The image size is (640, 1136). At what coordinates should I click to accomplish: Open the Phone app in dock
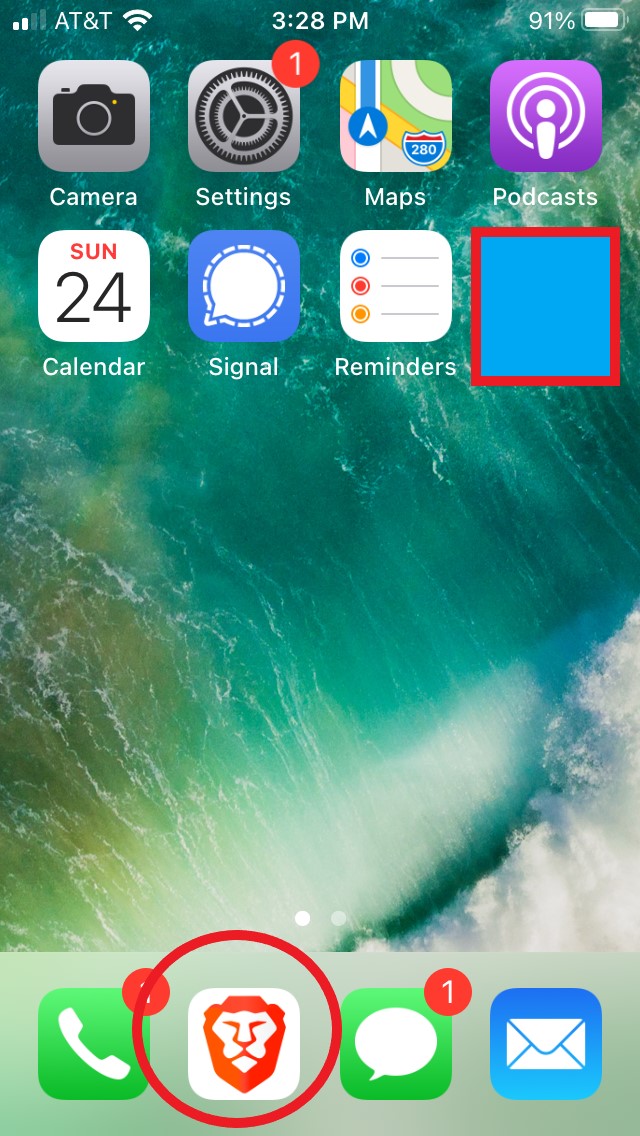tap(94, 1043)
